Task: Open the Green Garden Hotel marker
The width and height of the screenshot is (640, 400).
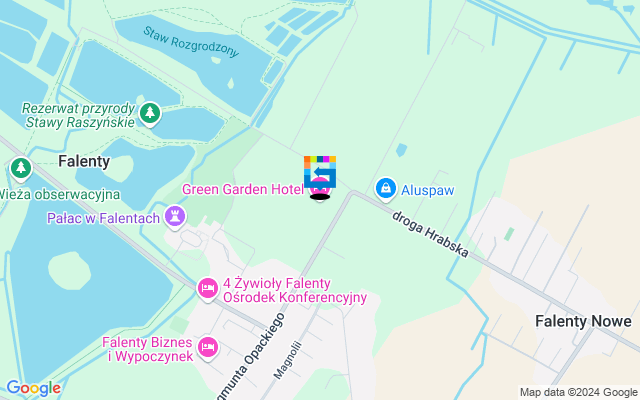Action: (320, 189)
